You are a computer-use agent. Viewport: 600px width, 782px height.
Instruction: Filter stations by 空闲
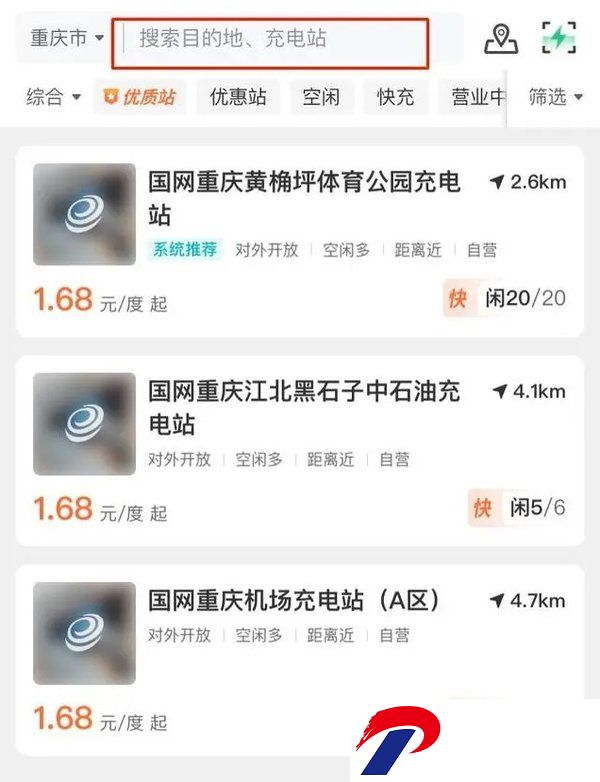[321, 97]
